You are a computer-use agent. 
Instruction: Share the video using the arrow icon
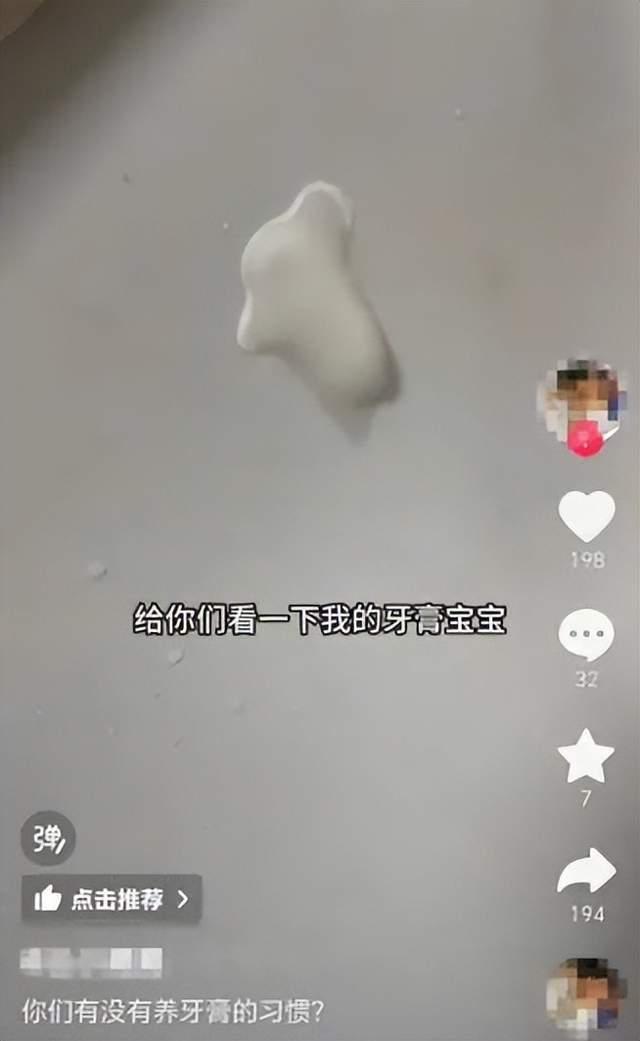pos(586,872)
